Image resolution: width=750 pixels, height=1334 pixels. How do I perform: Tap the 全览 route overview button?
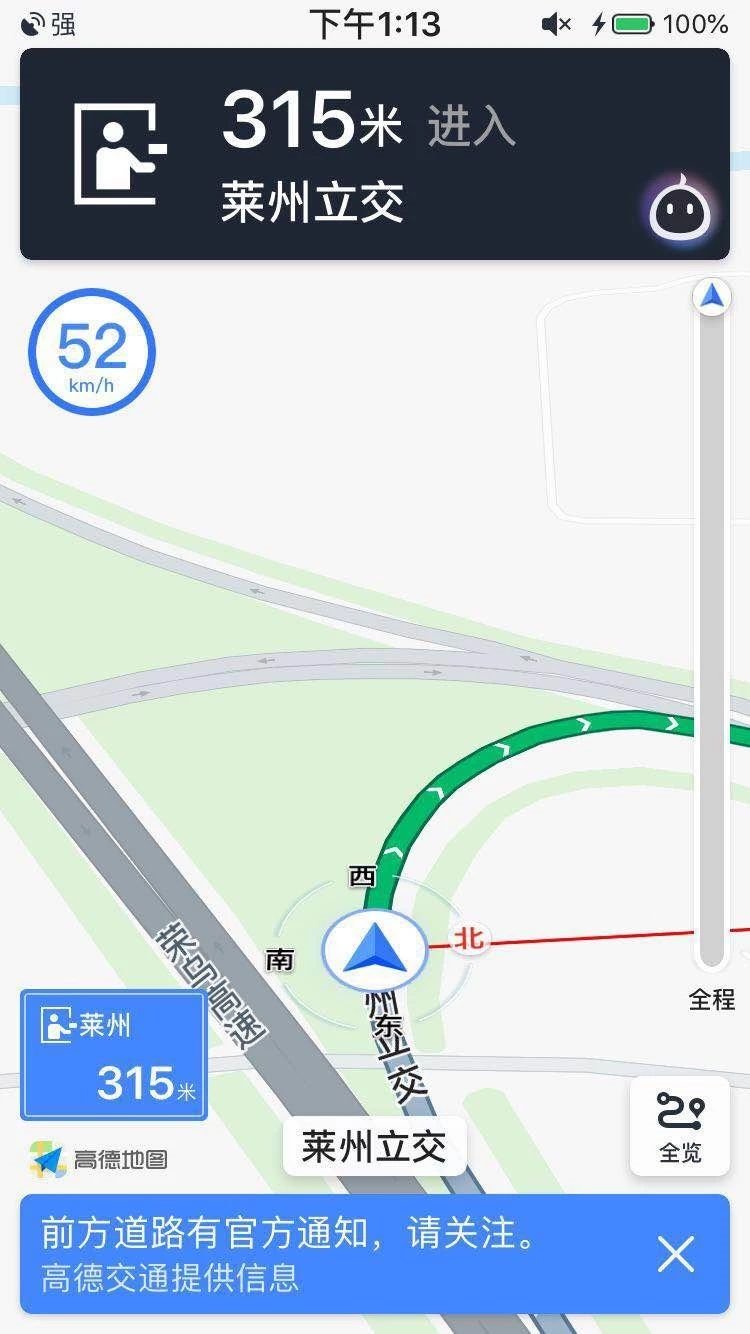pos(680,1126)
